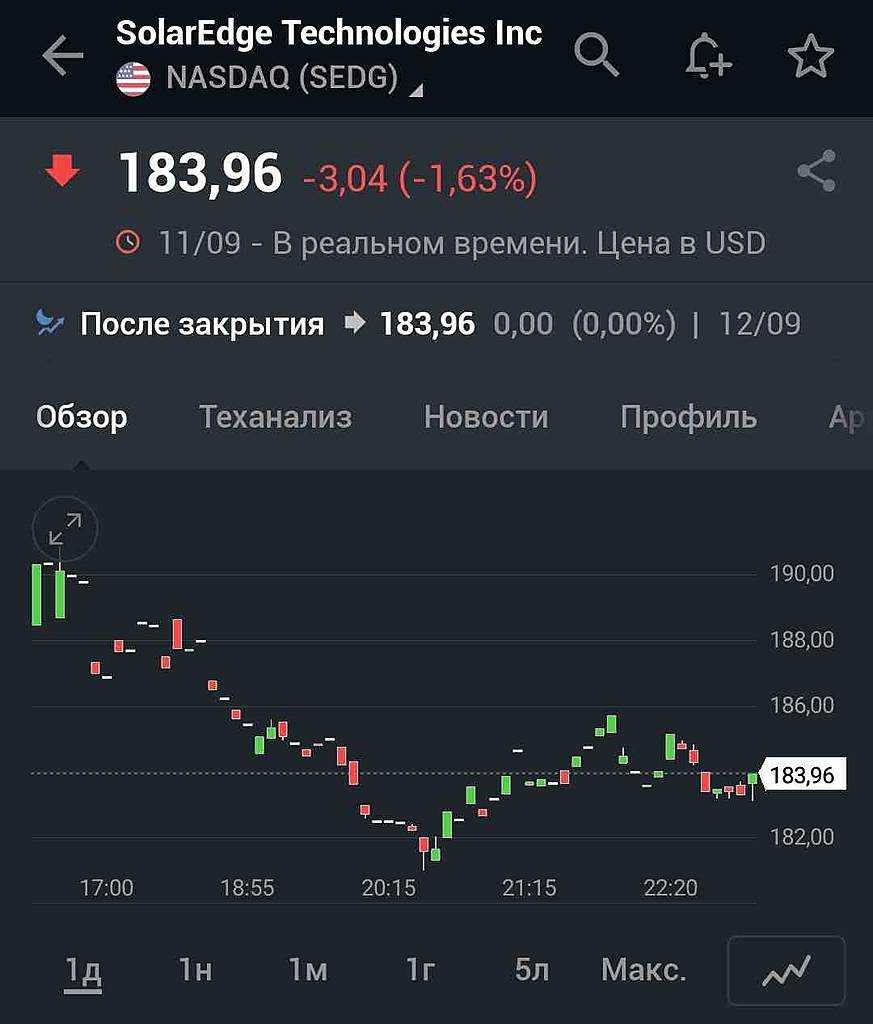The width and height of the screenshot is (873, 1024).
Task: Expand the chart to full screen
Action: tap(64, 527)
